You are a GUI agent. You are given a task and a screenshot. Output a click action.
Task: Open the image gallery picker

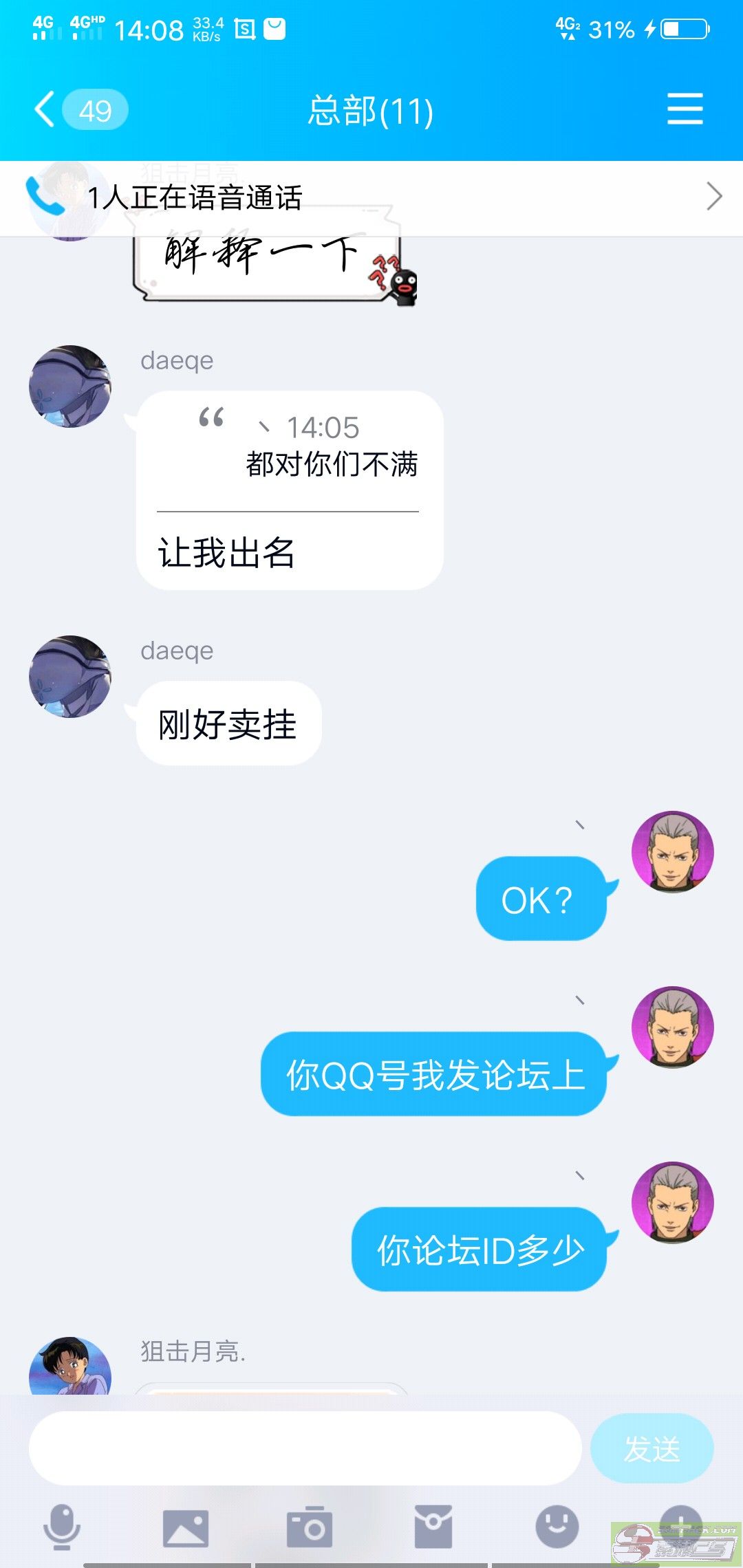186,1527
